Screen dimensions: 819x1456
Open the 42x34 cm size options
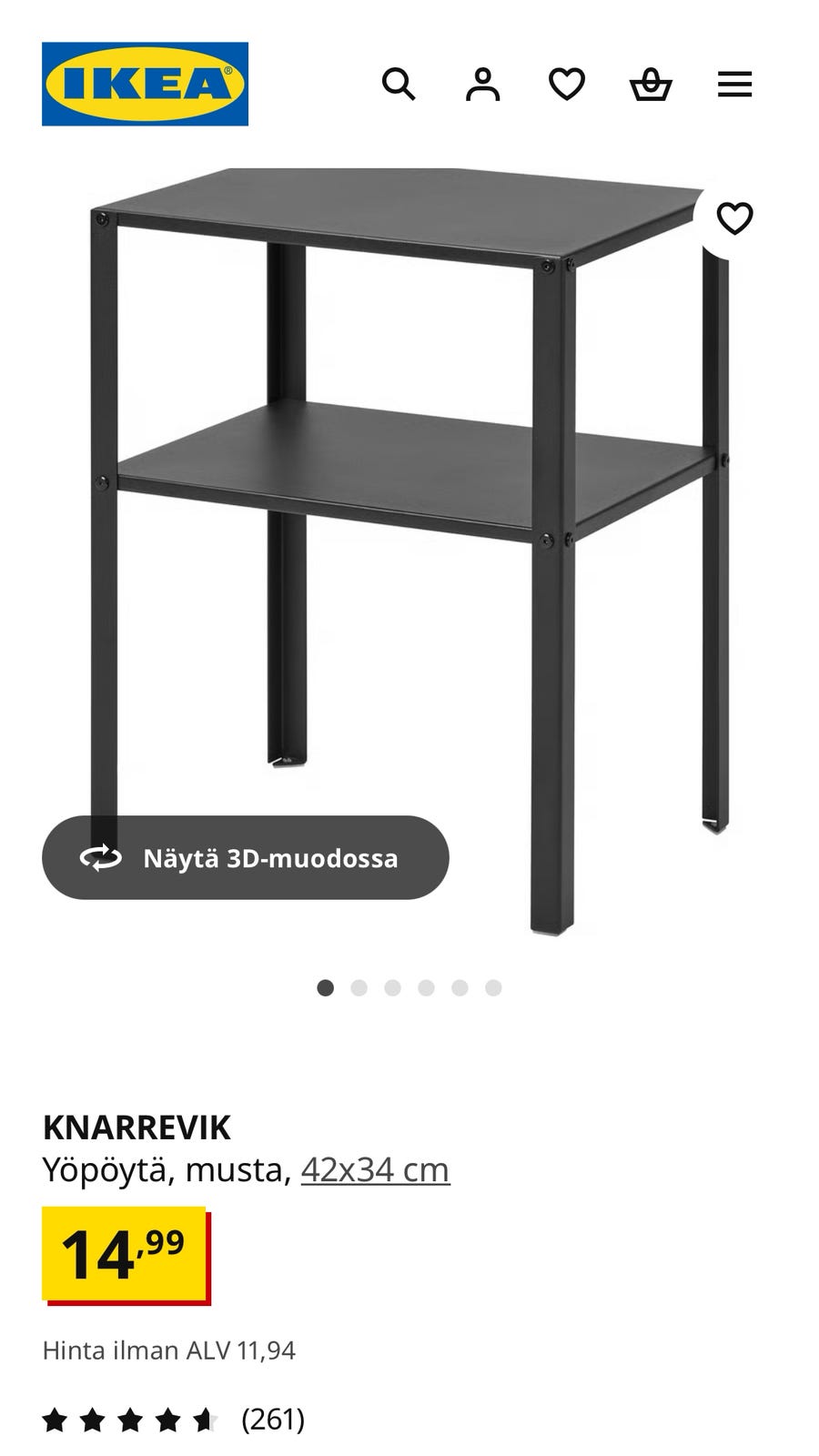click(x=378, y=1172)
